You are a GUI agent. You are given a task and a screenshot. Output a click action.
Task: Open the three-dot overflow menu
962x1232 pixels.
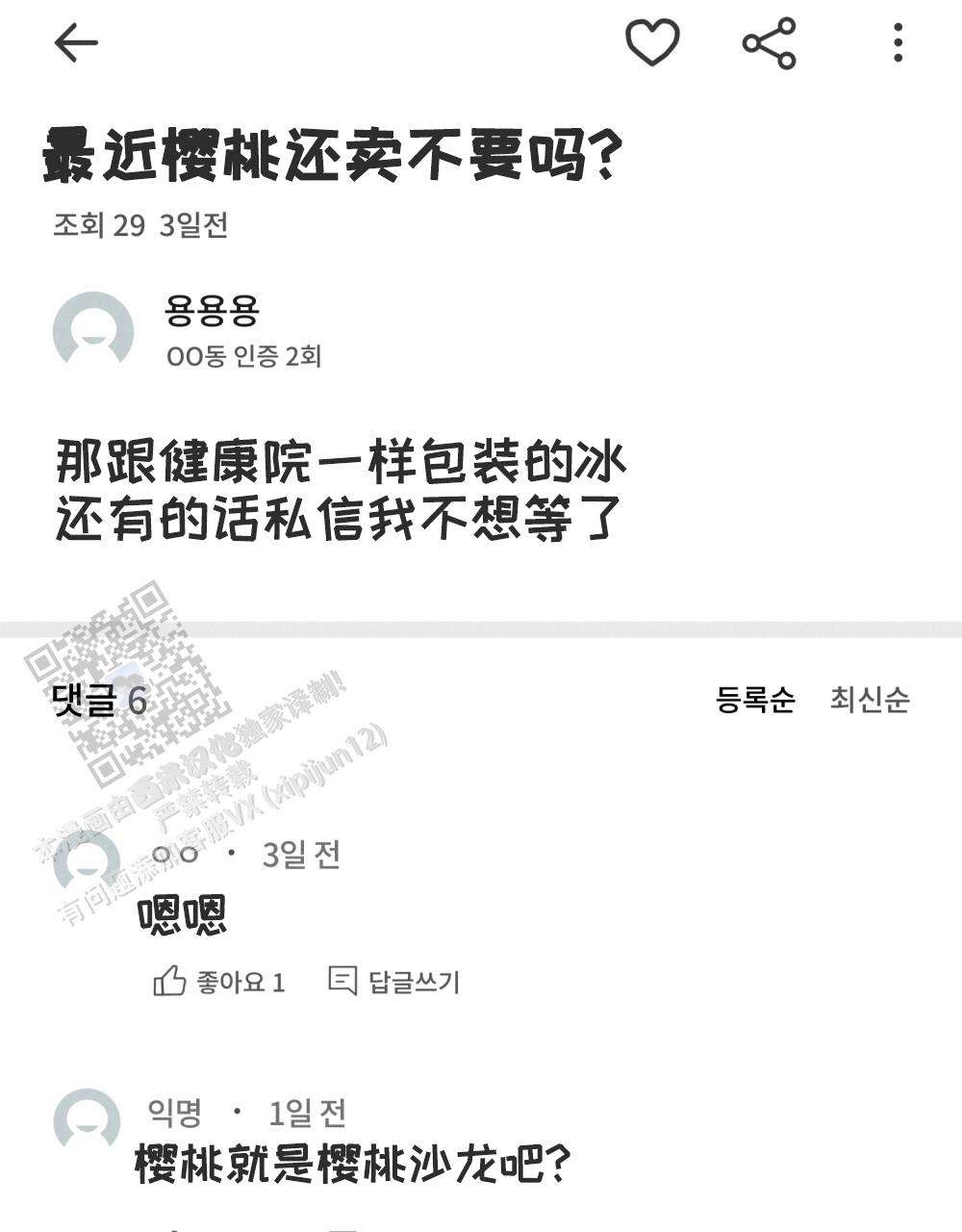coord(898,43)
